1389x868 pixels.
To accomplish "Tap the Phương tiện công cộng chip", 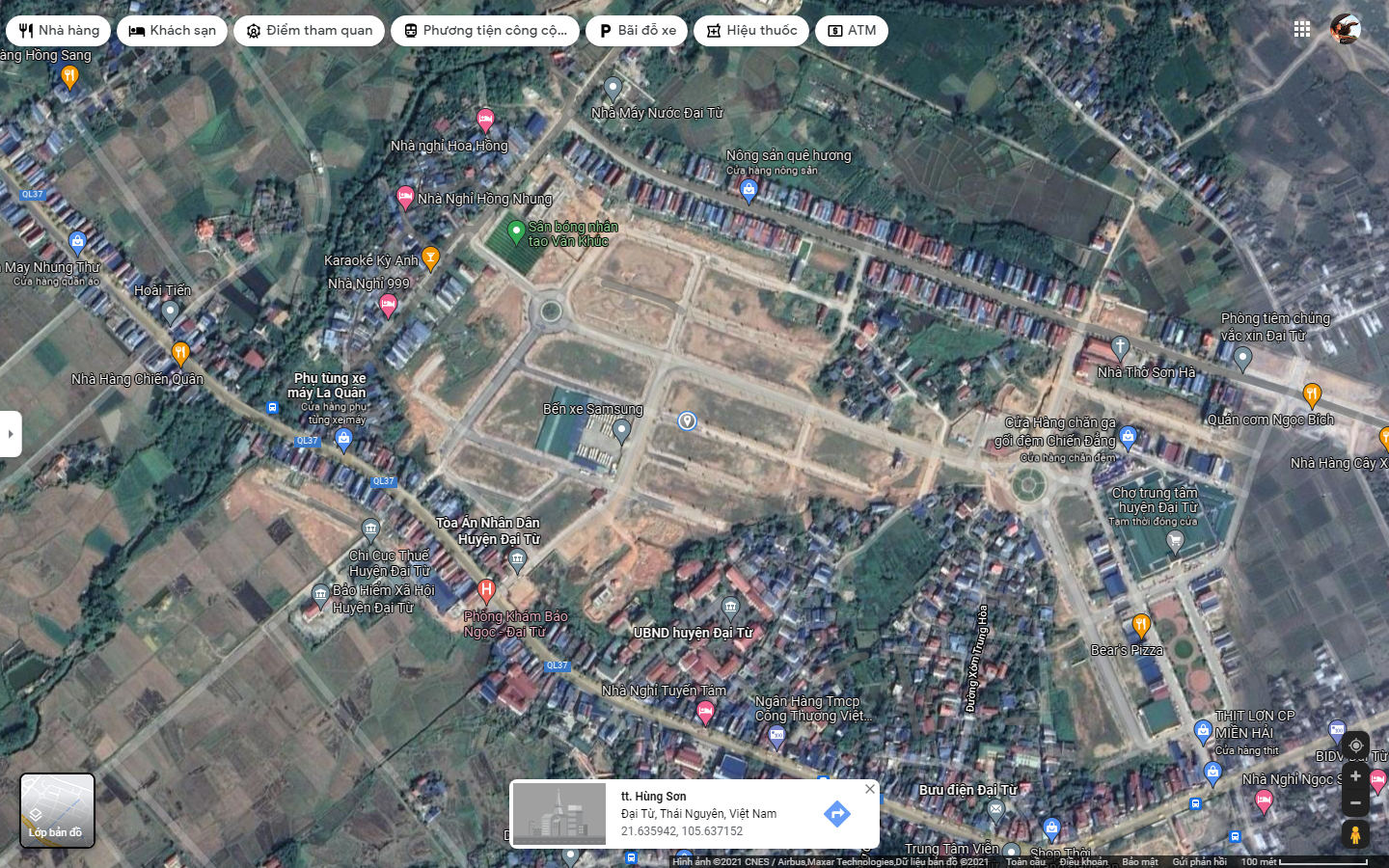I will [x=485, y=31].
